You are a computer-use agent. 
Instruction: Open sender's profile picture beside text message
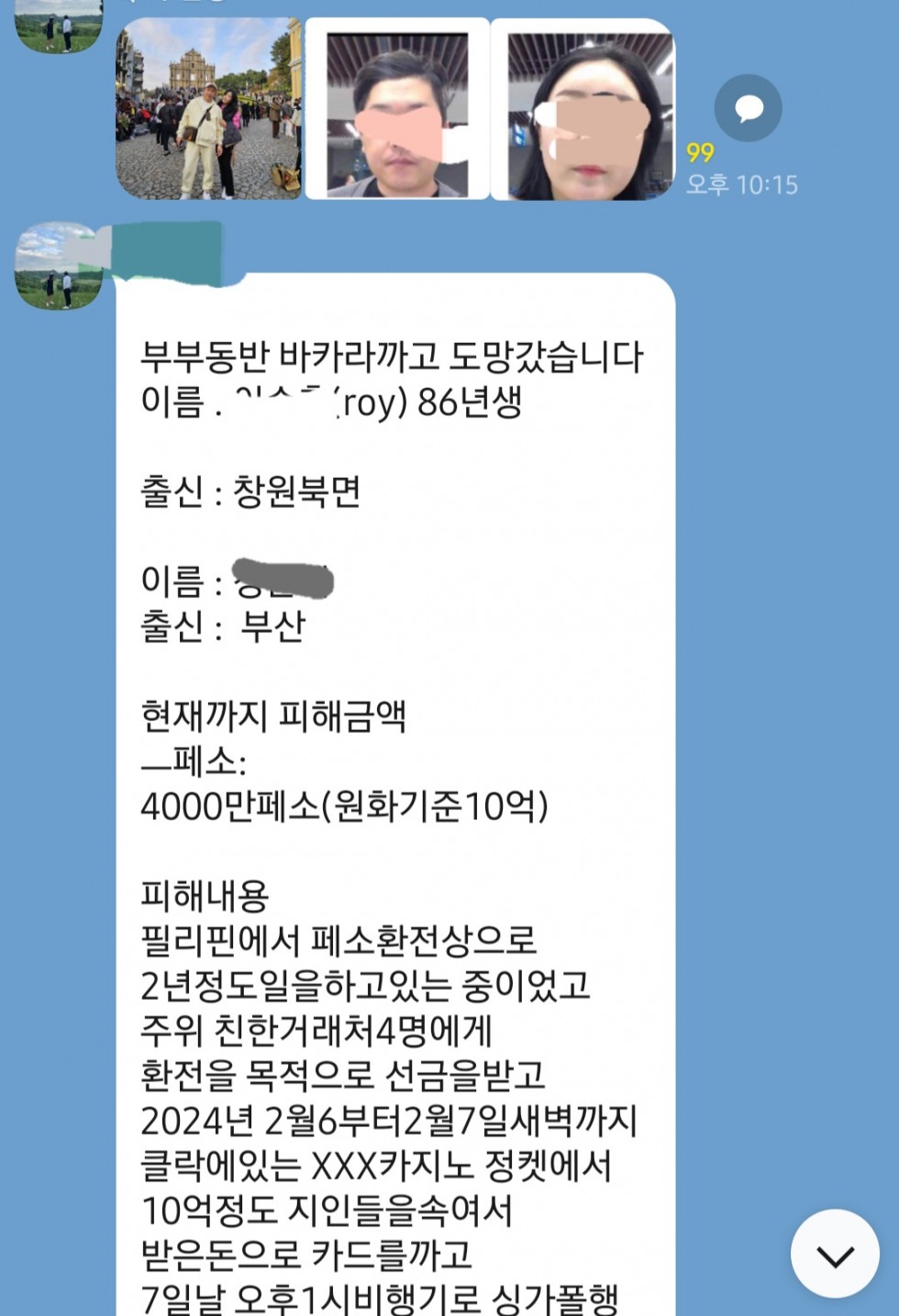[58, 267]
